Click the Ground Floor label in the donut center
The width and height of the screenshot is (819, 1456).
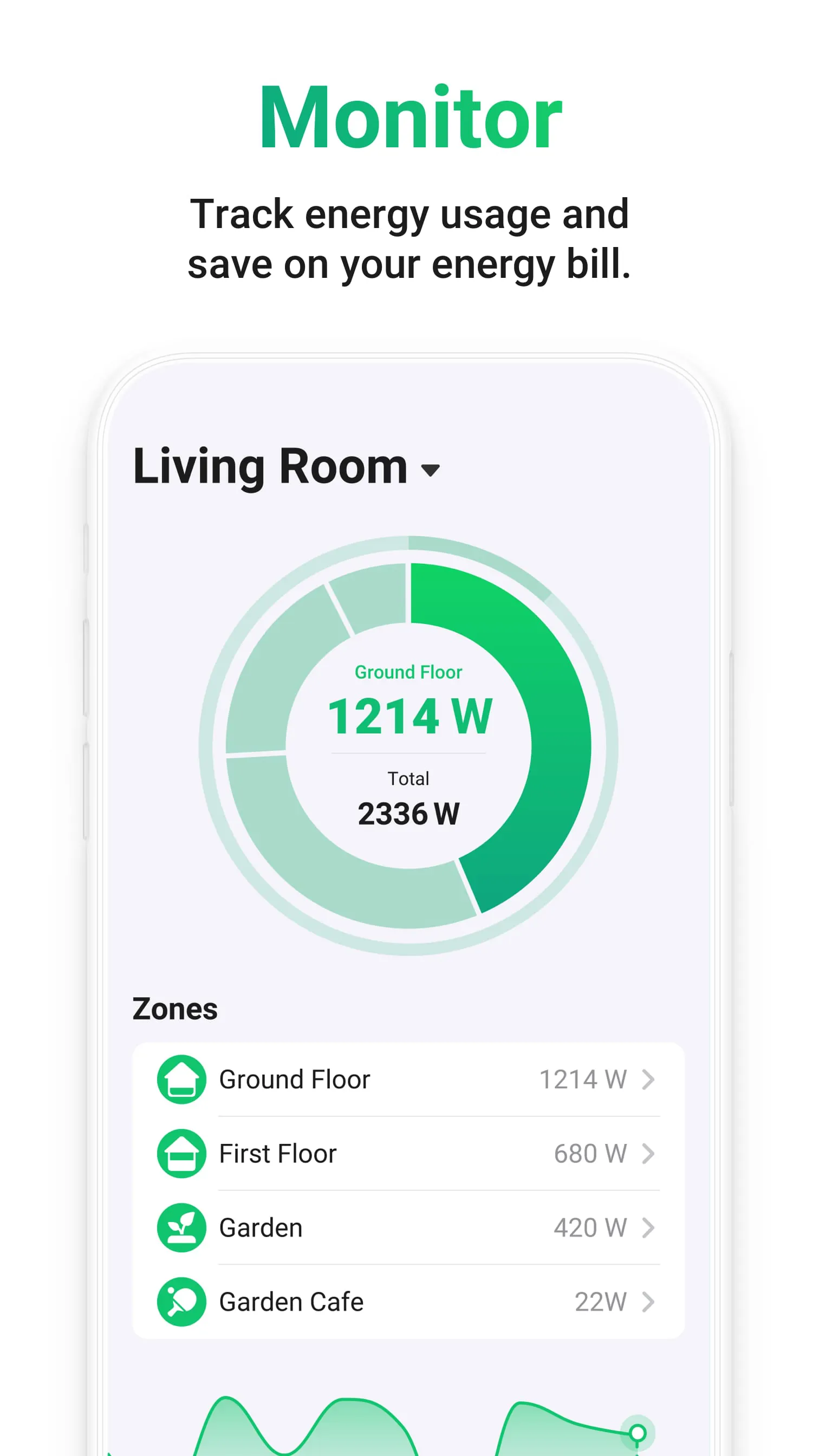click(x=408, y=672)
